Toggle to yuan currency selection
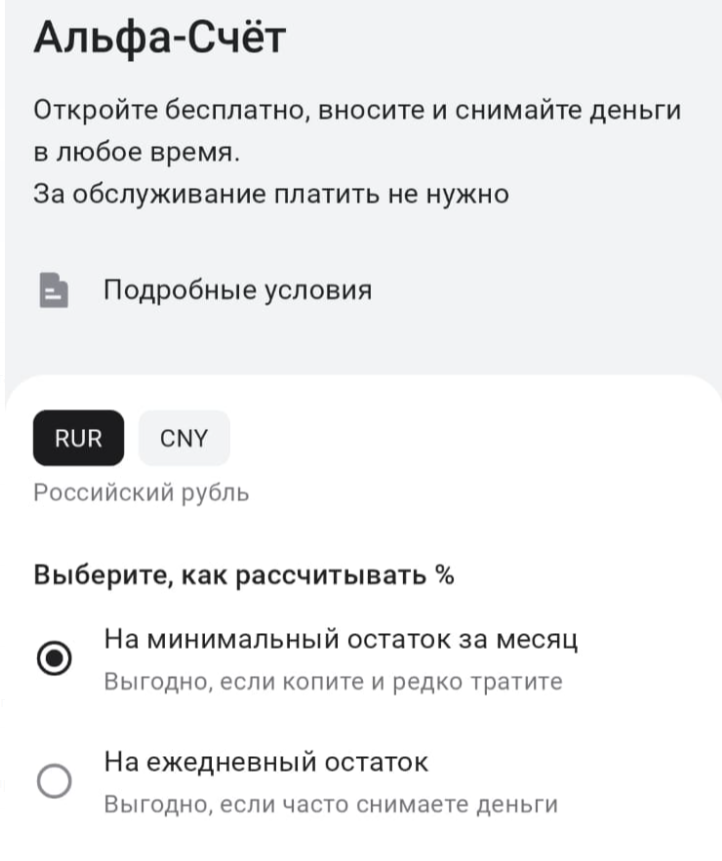The width and height of the screenshot is (722, 861). 181,437
